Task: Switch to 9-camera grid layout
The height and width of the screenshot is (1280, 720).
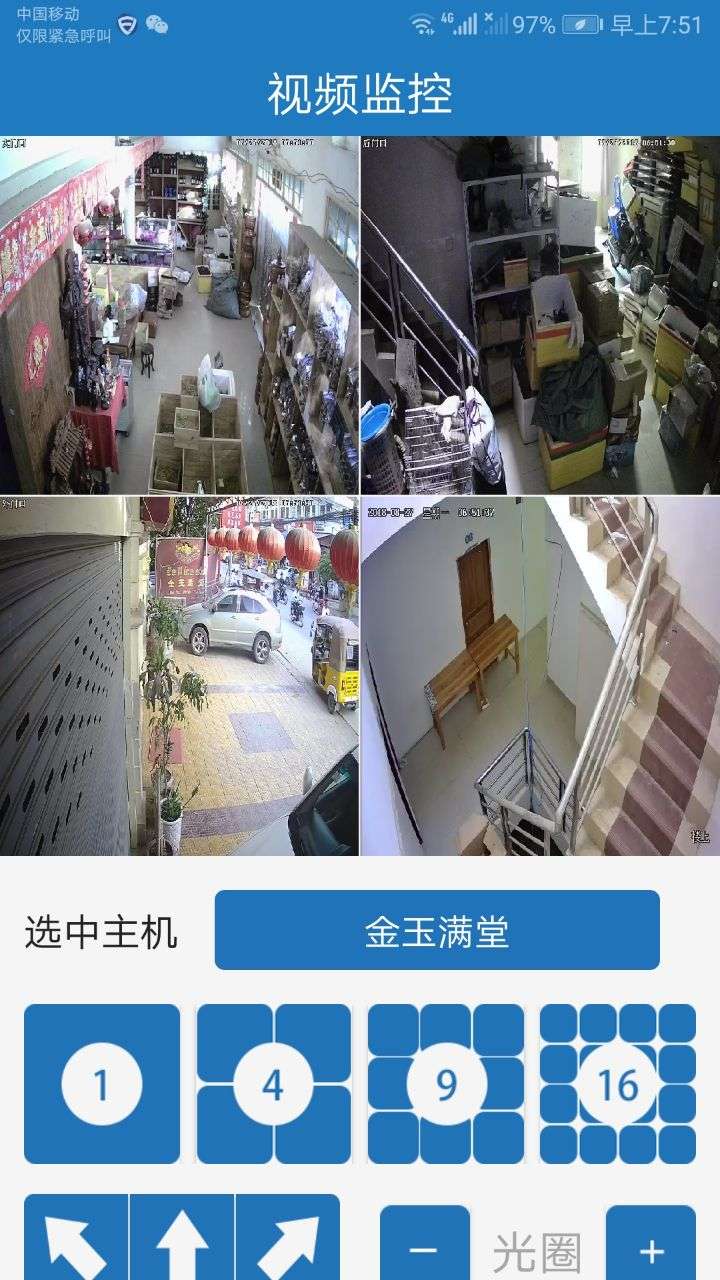Action: (x=446, y=1084)
